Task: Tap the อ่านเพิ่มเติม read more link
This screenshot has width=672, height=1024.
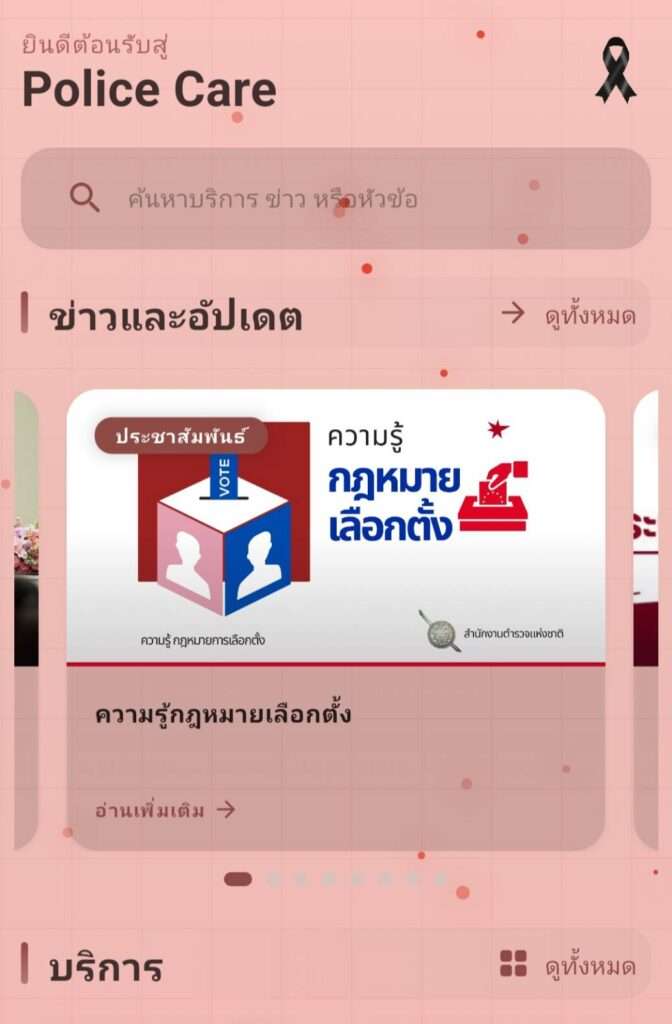Action: pos(165,810)
